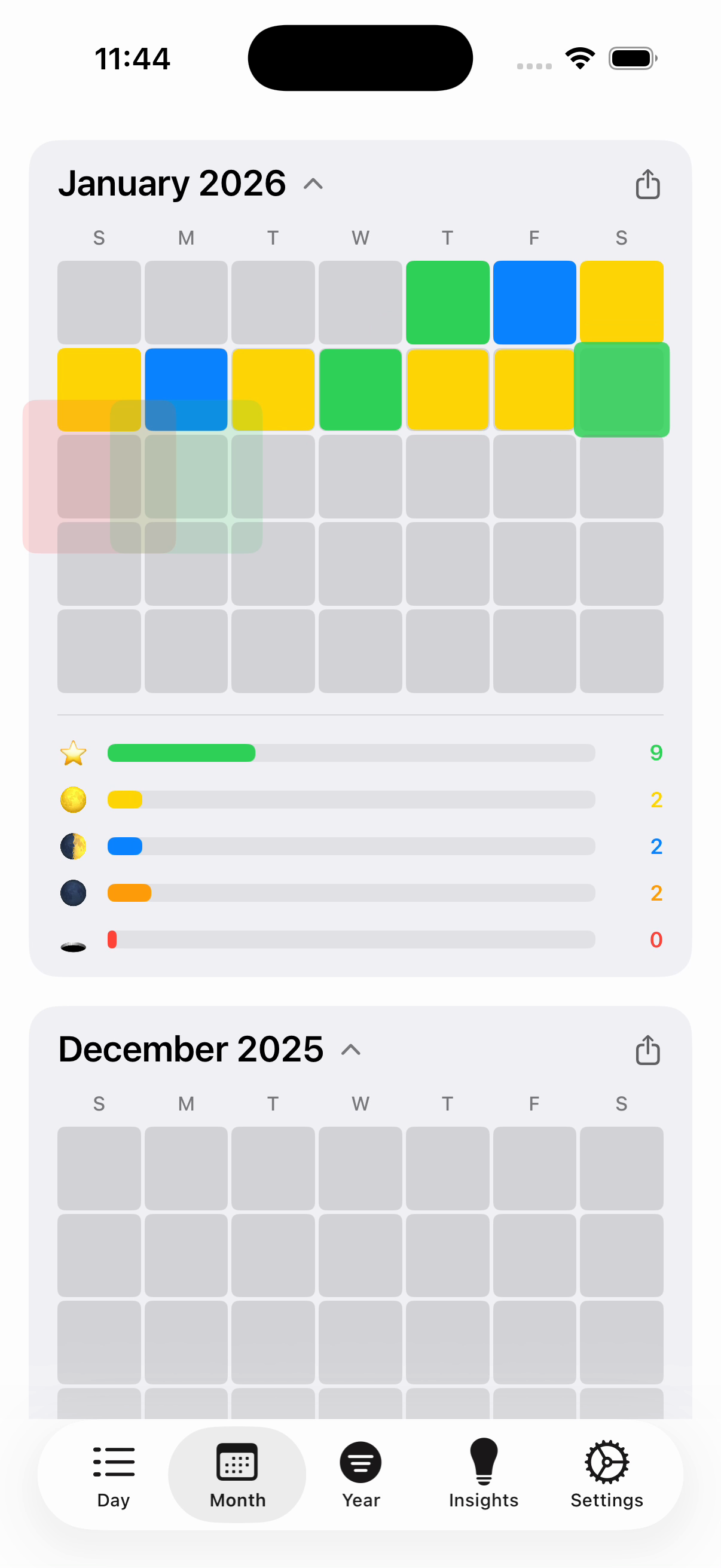The width and height of the screenshot is (721, 1568).
Task: Collapse the December 2025 section
Action: pyautogui.click(x=351, y=1050)
